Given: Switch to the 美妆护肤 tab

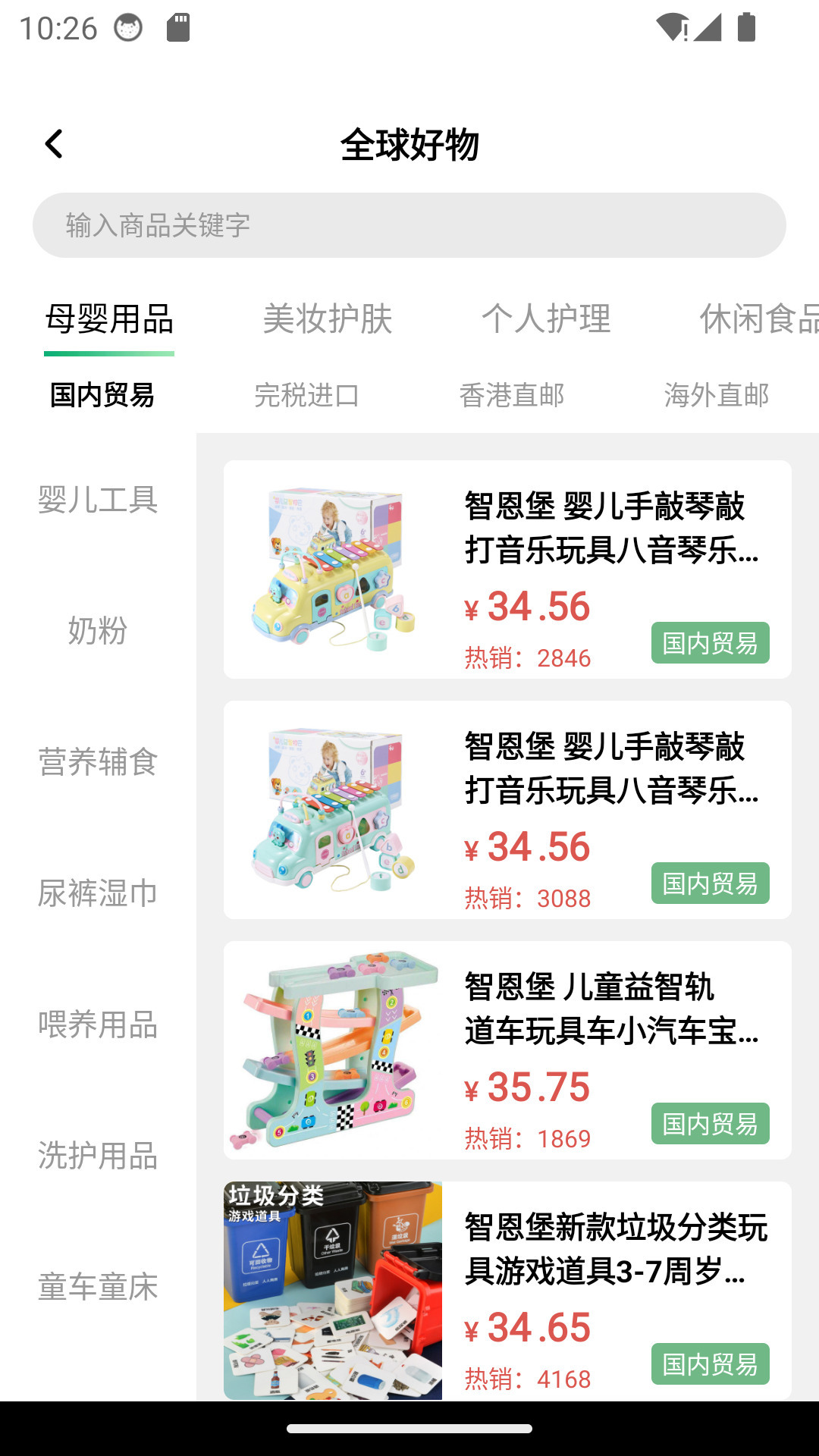Looking at the screenshot, I should coord(328,318).
